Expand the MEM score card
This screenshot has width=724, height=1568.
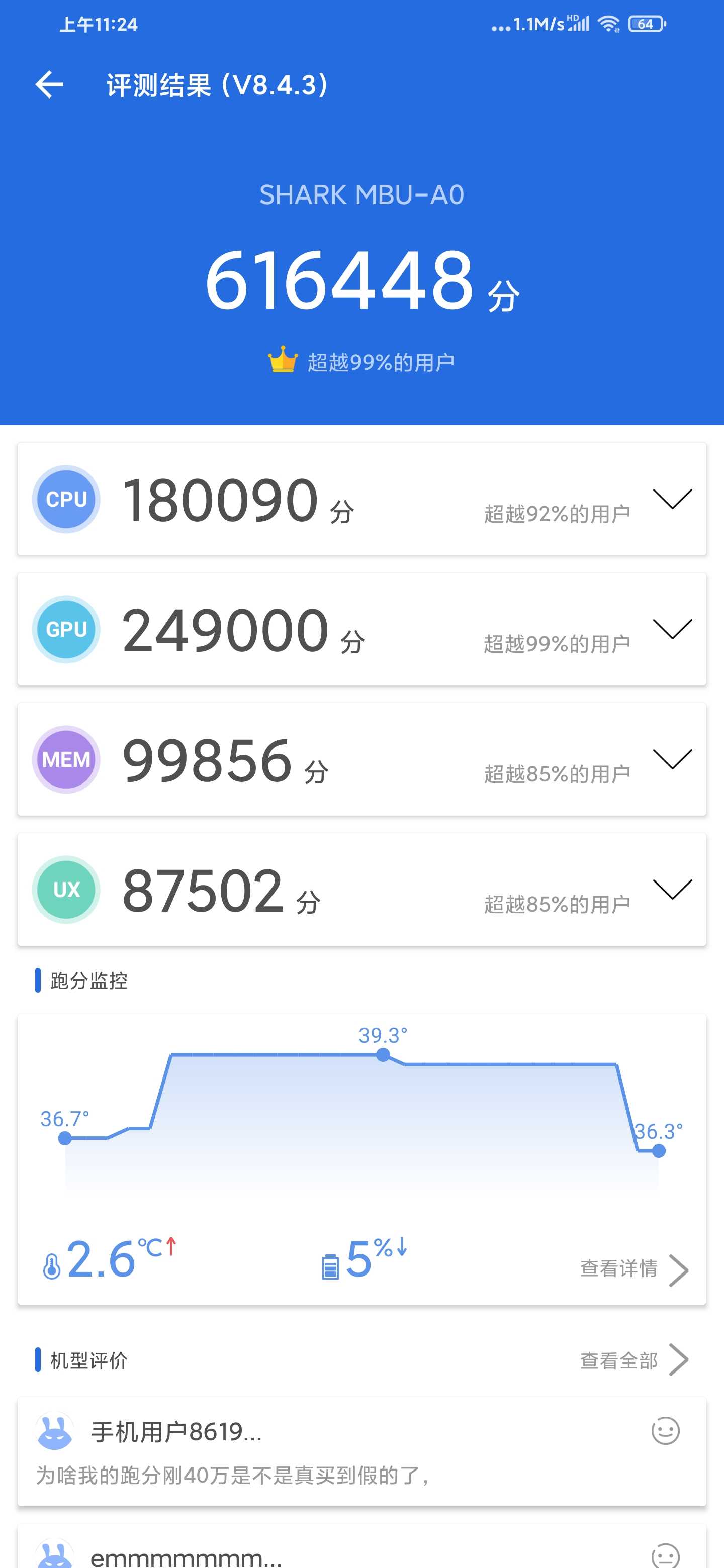672,759
